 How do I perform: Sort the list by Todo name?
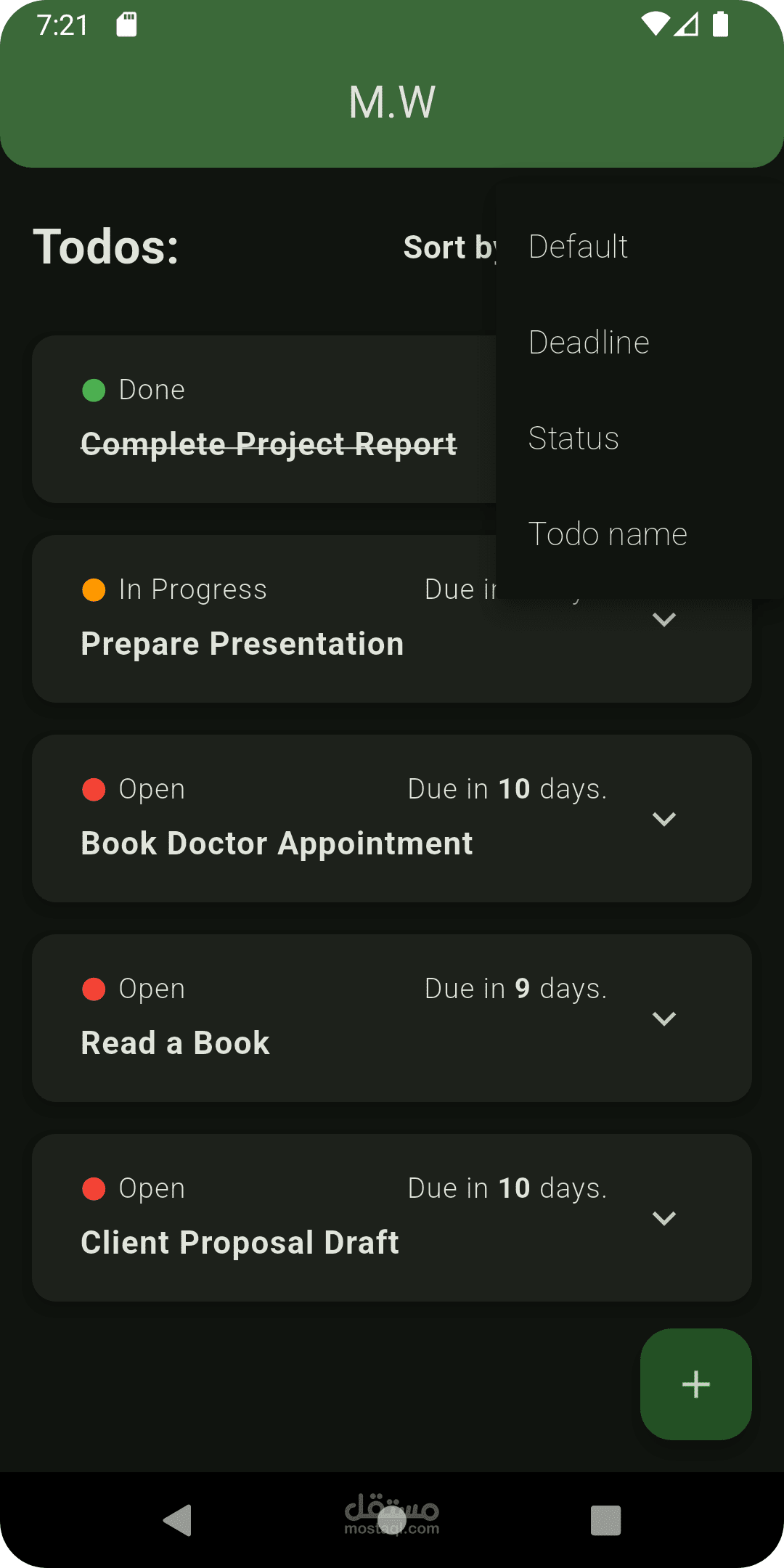pos(608,534)
